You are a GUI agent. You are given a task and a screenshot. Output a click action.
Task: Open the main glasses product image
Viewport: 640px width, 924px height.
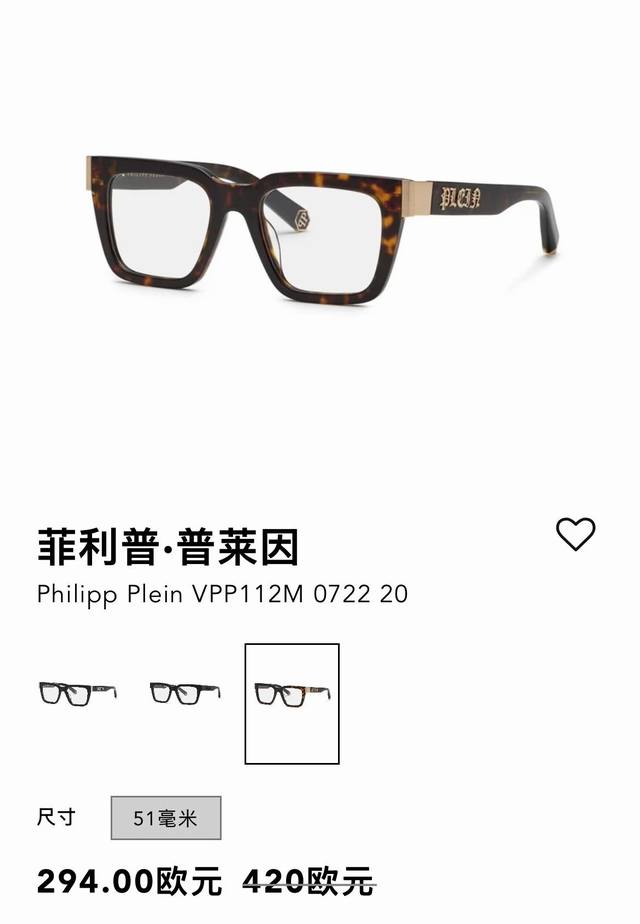pos(320,230)
